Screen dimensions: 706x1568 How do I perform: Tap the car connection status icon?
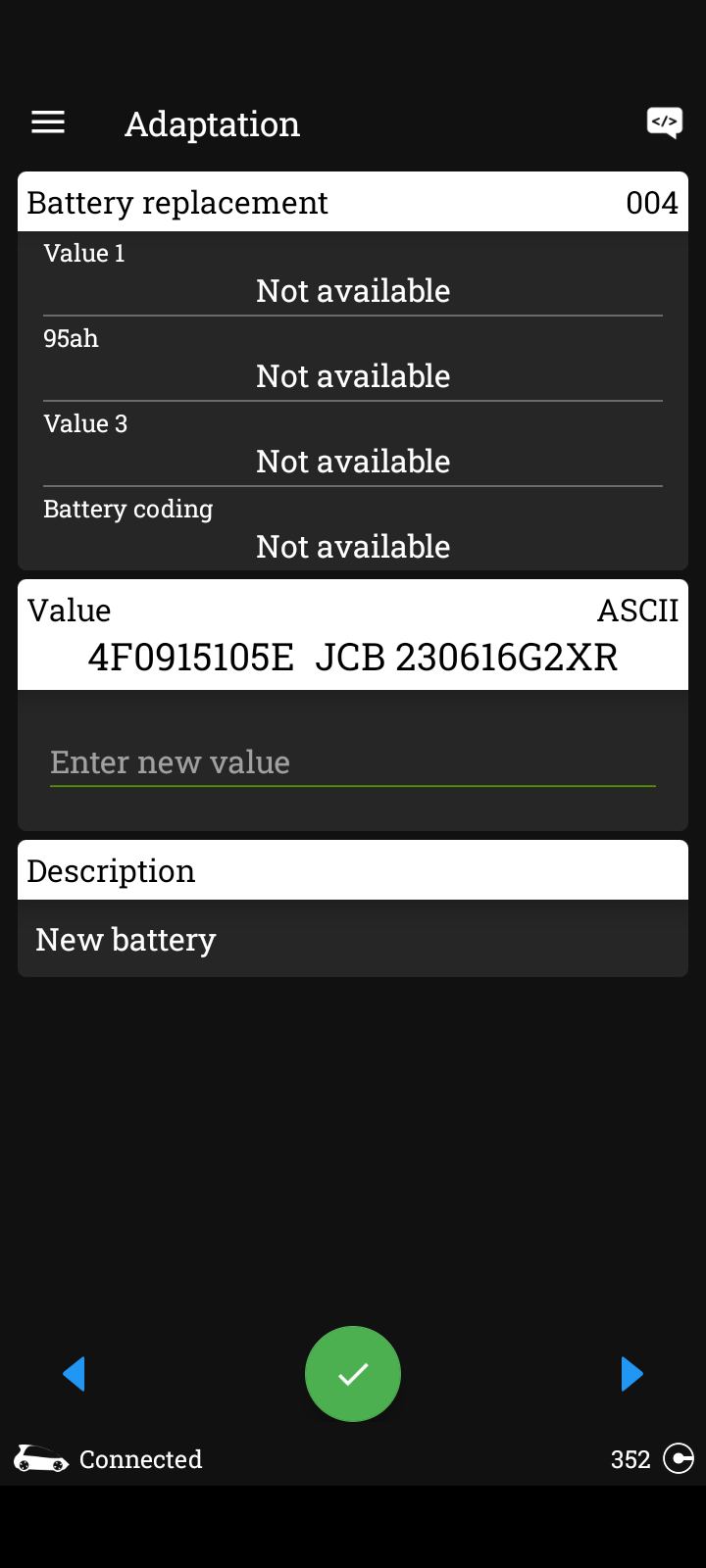click(41, 1458)
